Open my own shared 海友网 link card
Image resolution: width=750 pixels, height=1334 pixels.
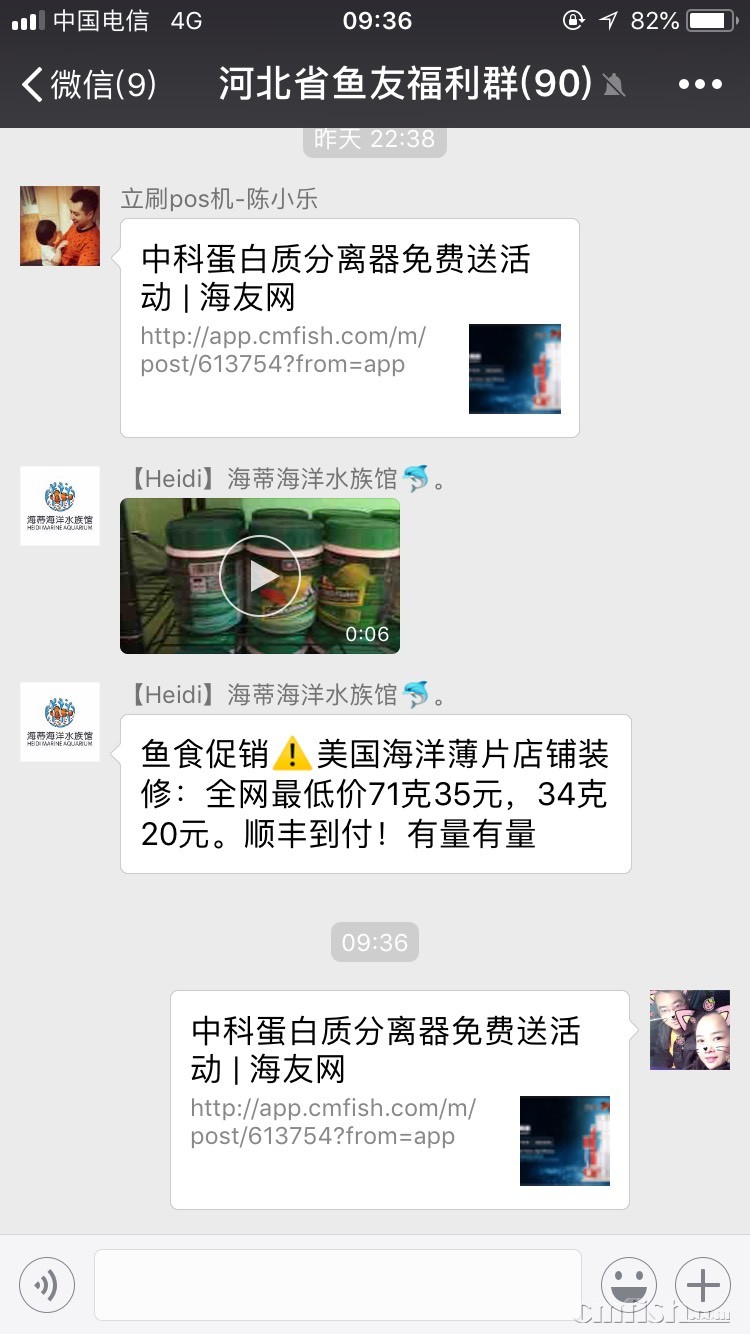tap(399, 1099)
